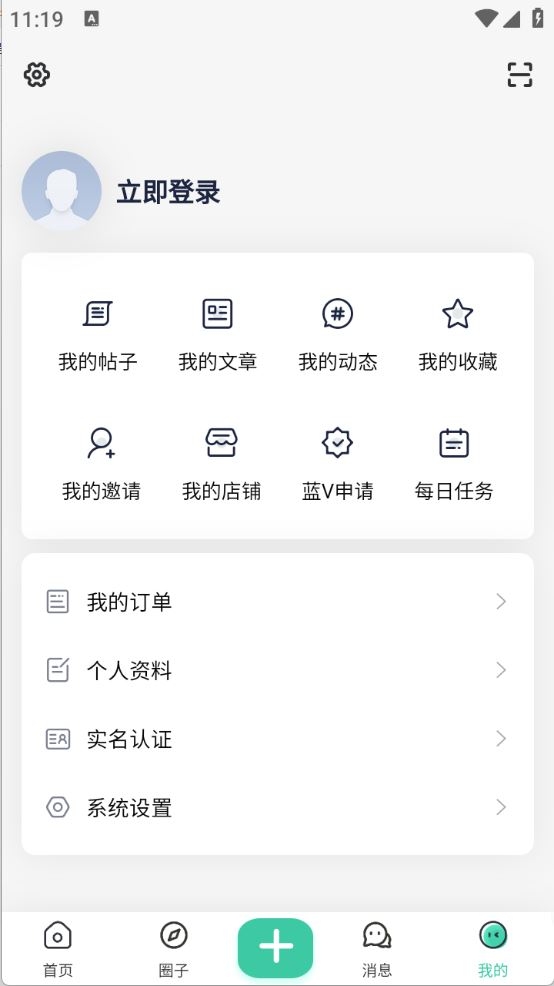Image resolution: width=554 pixels, height=986 pixels.
Task: Open the 个人资料 row
Action: pos(277,670)
